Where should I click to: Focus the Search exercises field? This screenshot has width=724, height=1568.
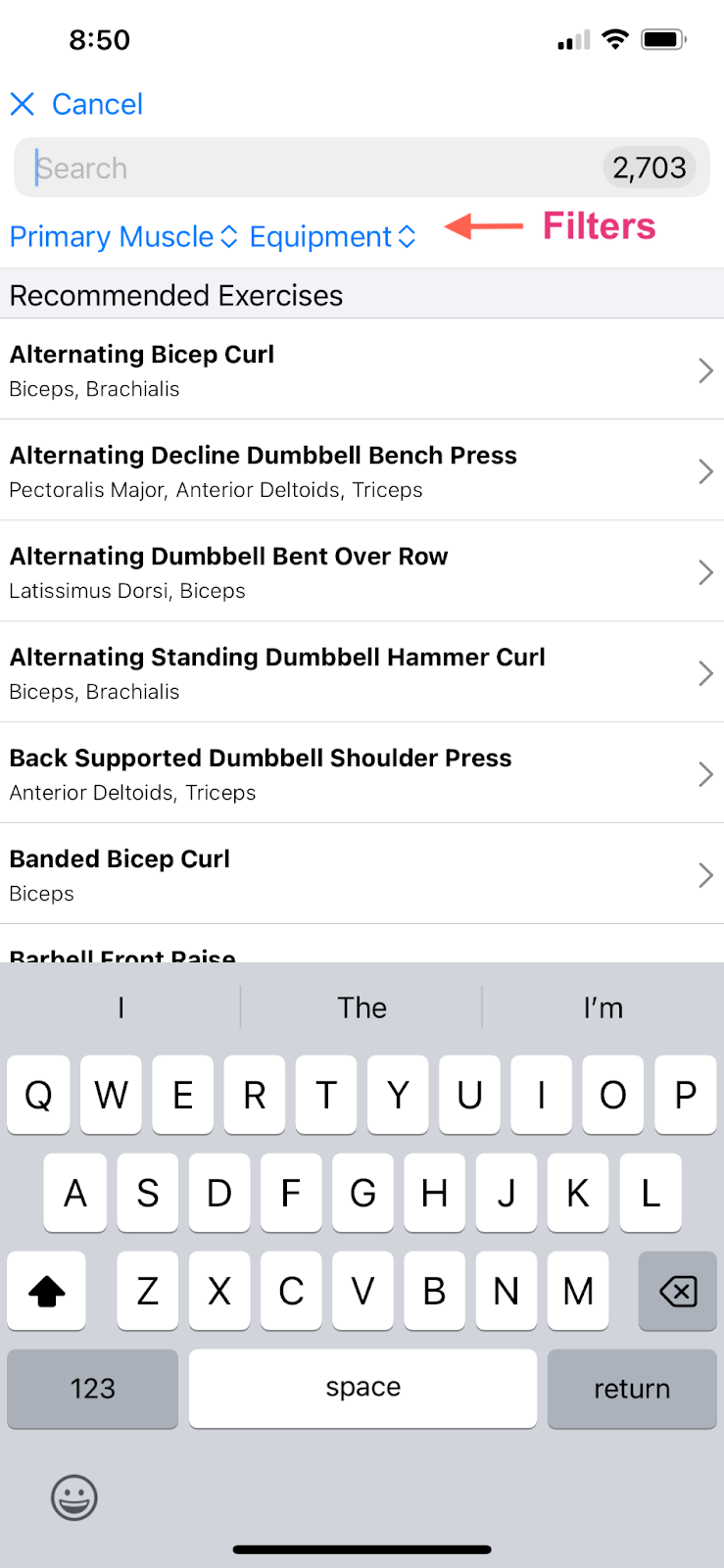coord(362,168)
